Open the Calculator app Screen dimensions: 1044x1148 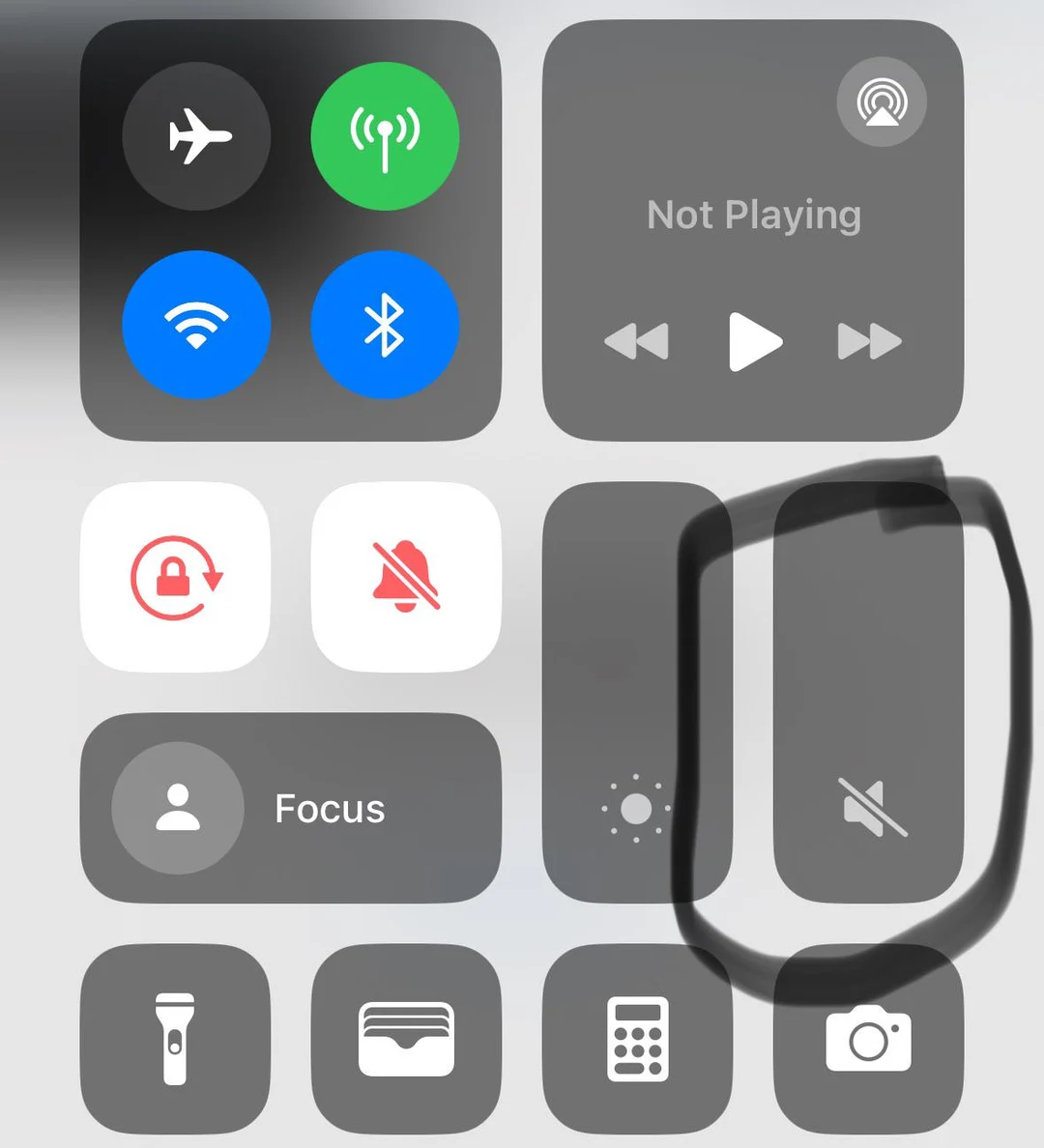point(637,1039)
